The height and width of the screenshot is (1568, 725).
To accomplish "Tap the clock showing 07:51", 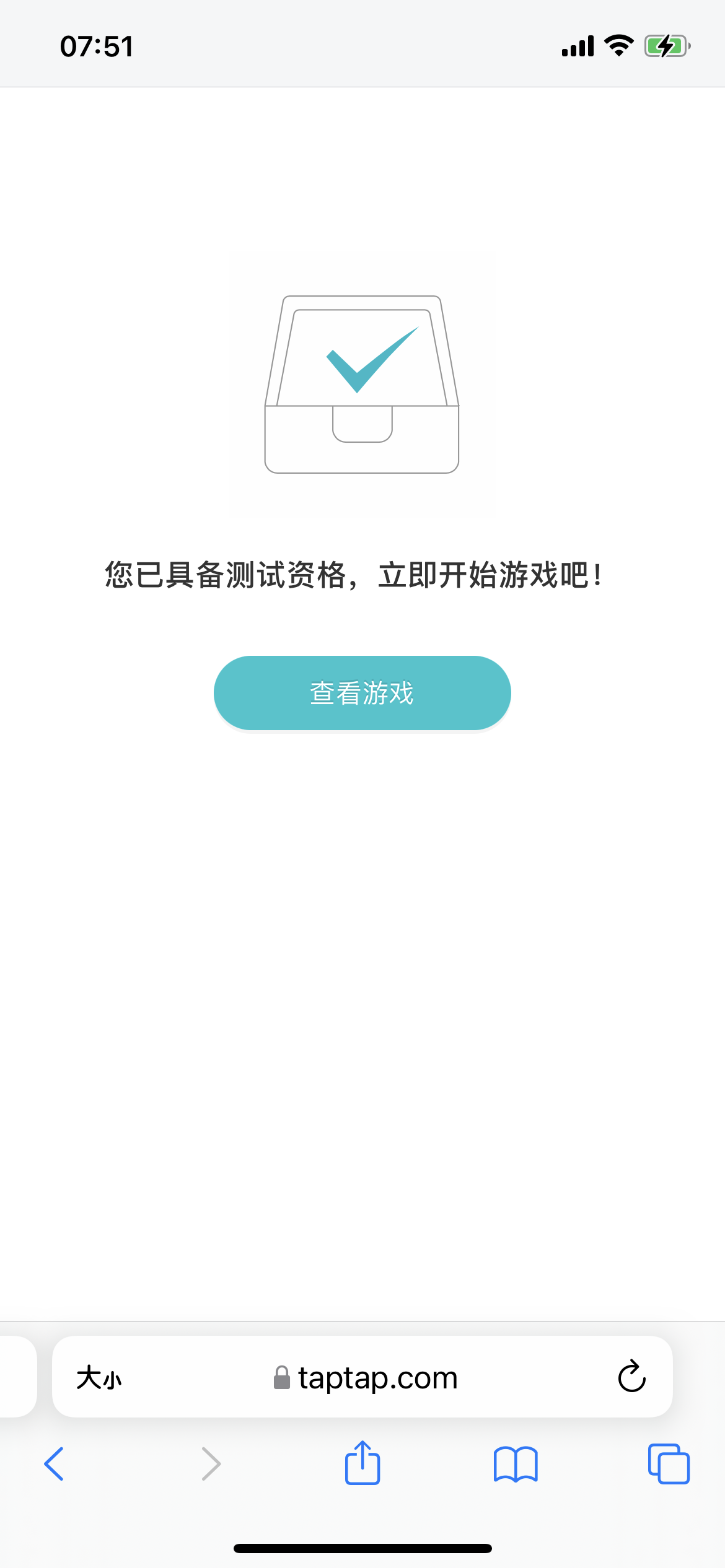I will 97,45.
